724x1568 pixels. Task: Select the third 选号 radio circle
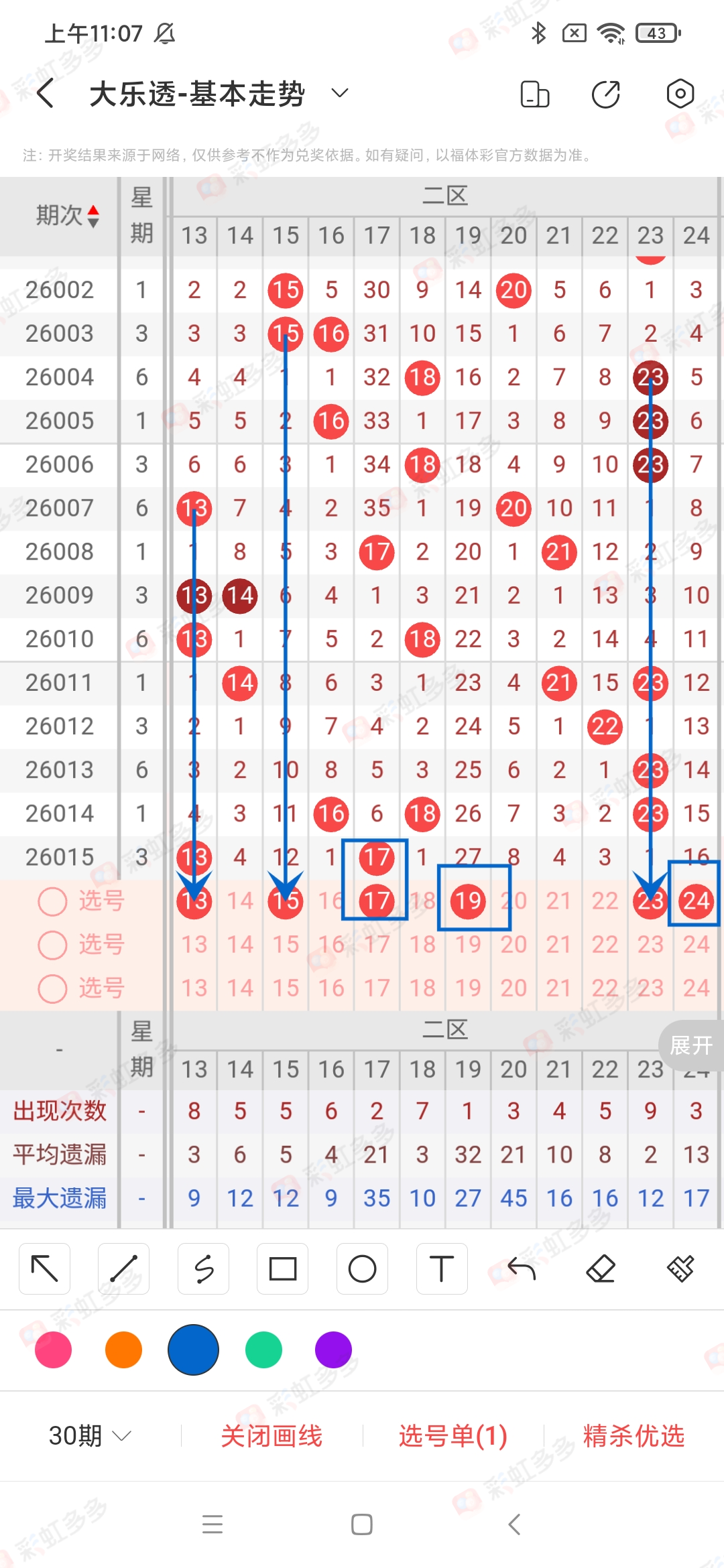pyautogui.click(x=52, y=988)
